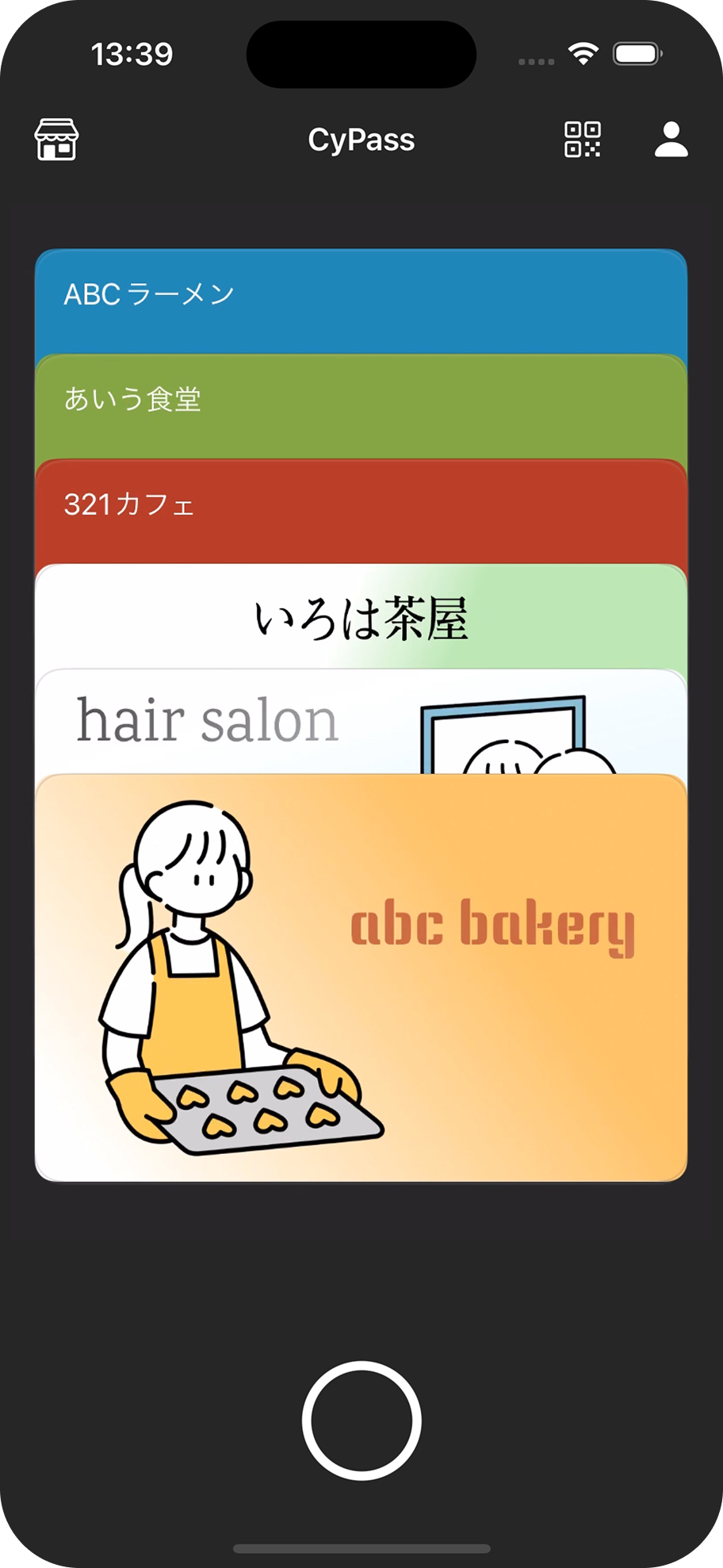View the いろは茶屋 card
Viewport: 723px width, 1568px height.
tap(361, 617)
